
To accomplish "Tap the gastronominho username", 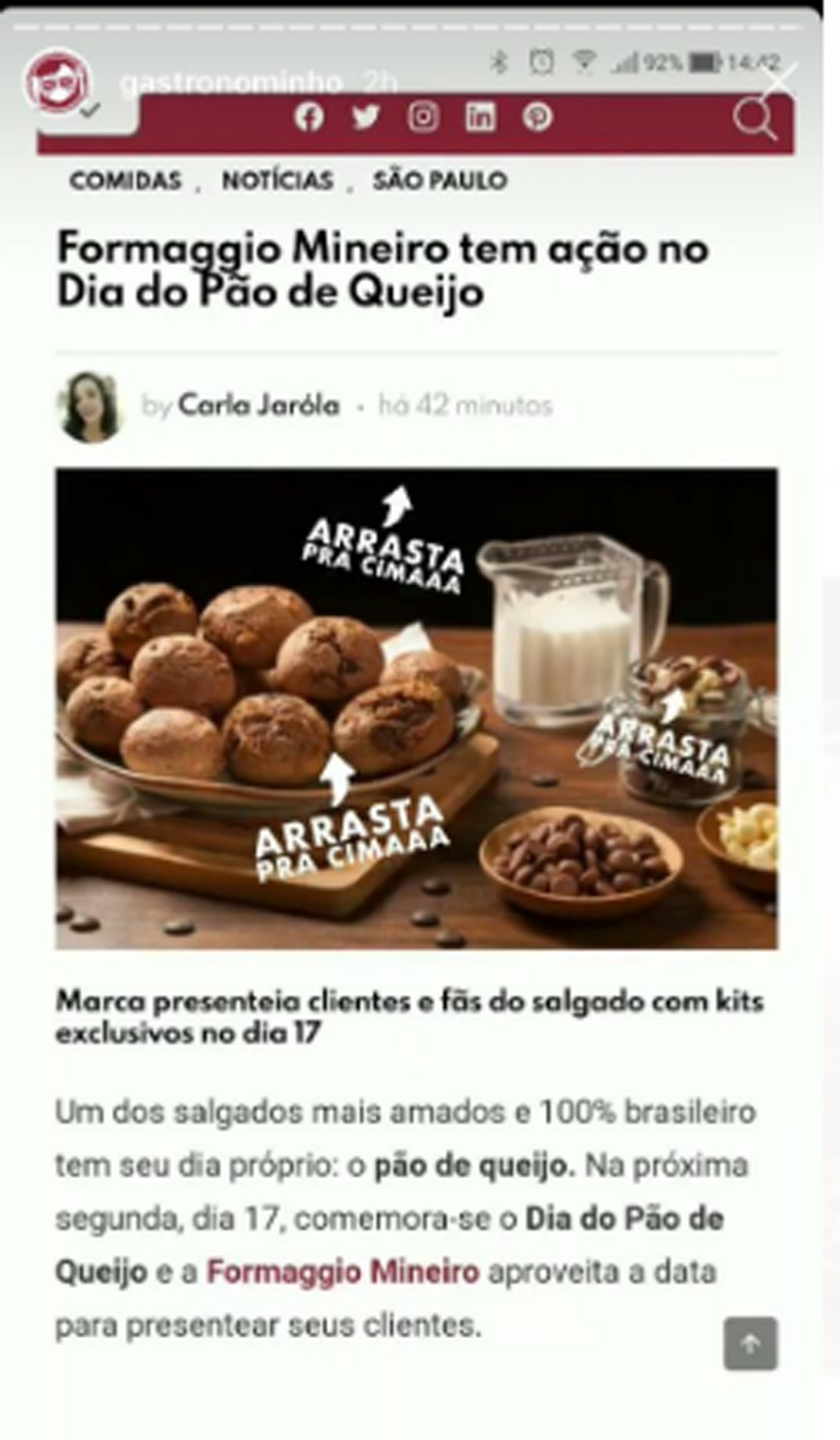I will click(x=232, y=82).
